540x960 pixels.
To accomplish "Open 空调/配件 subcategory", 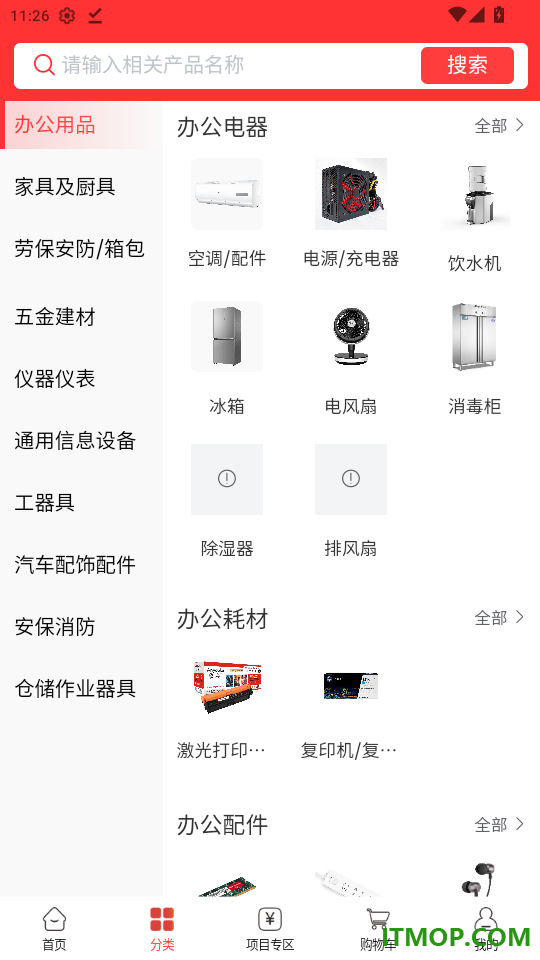I will 227,213.
